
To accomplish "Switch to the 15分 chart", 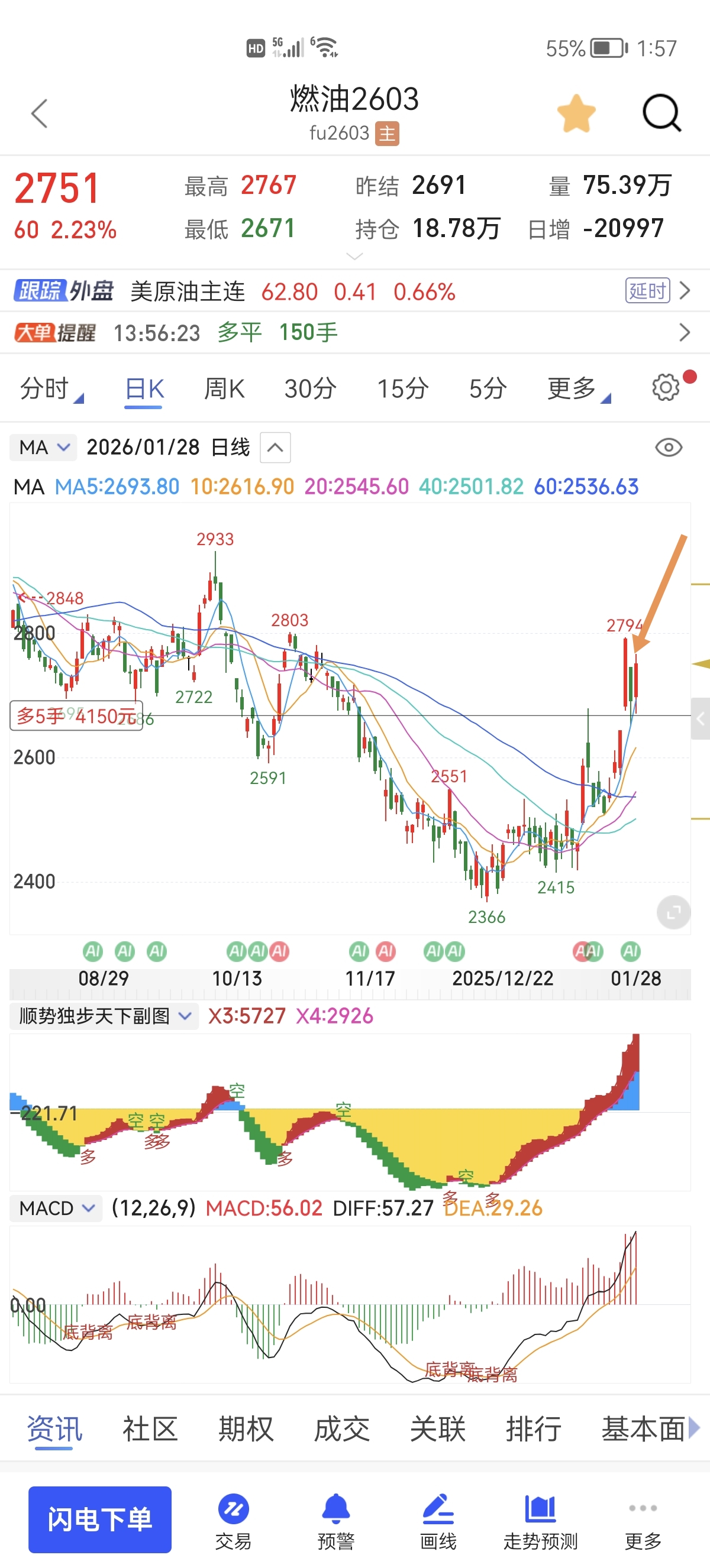I will tap(402, 388).
